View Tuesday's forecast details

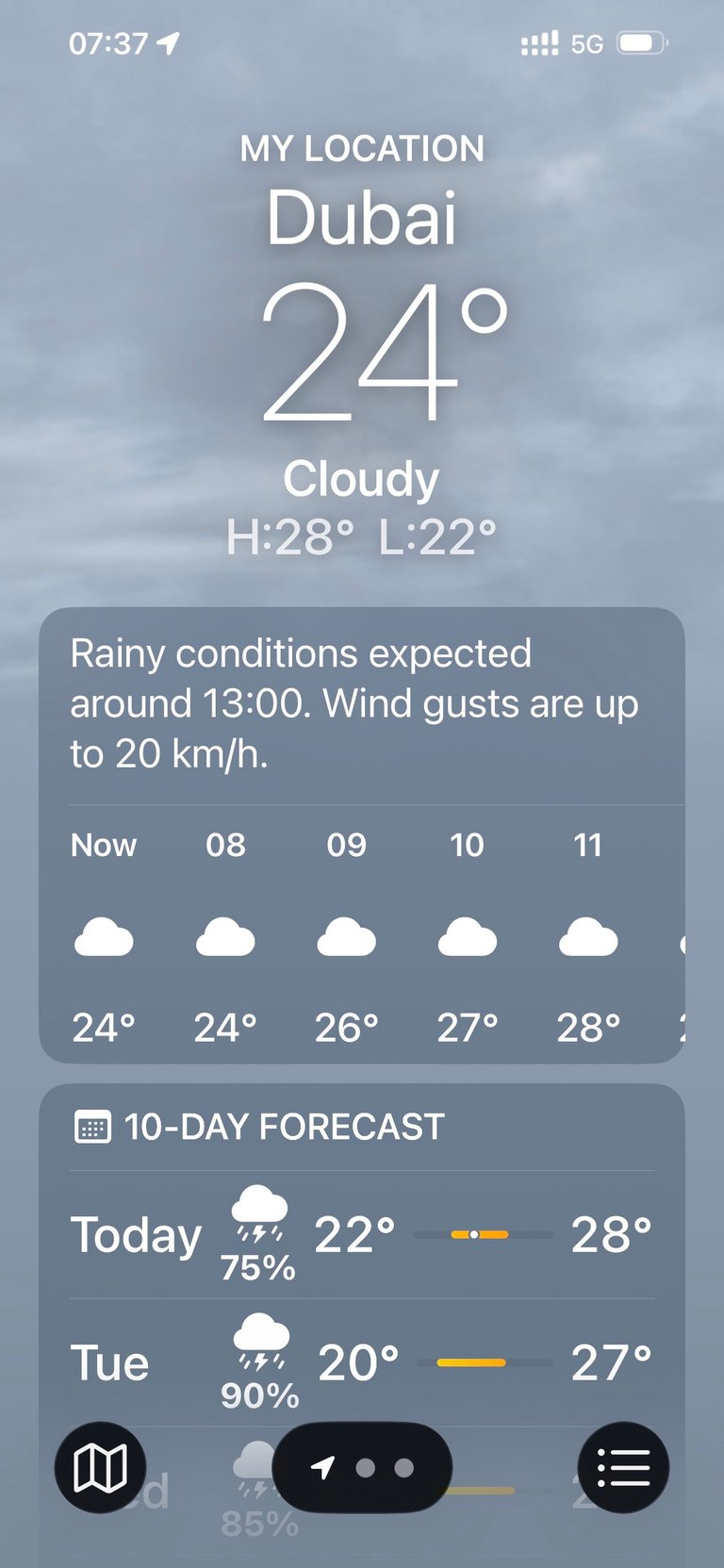(361, 1362)
